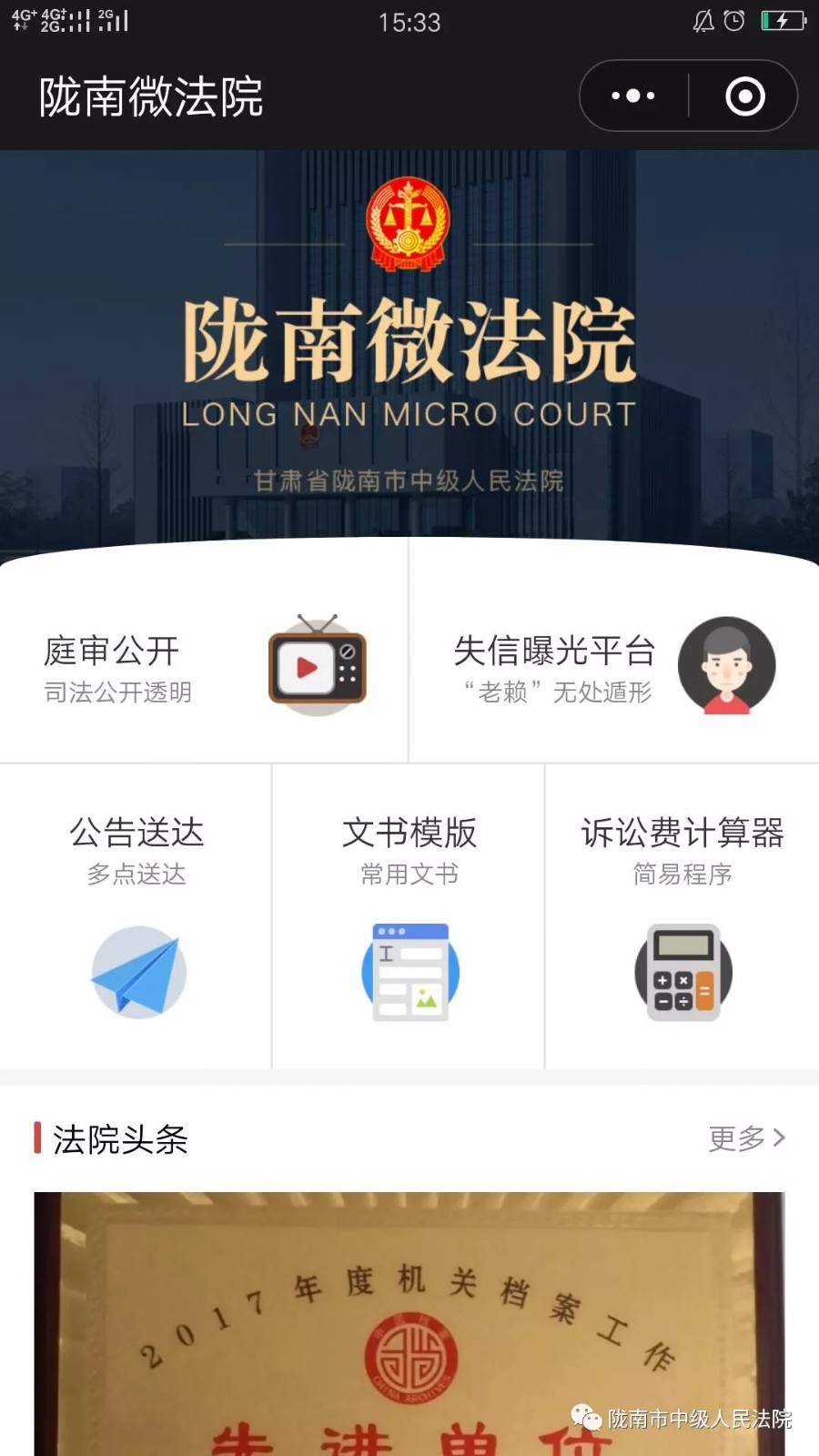Open 文书模版 document templates
The image size is (819, 1456).
[409, 915]
